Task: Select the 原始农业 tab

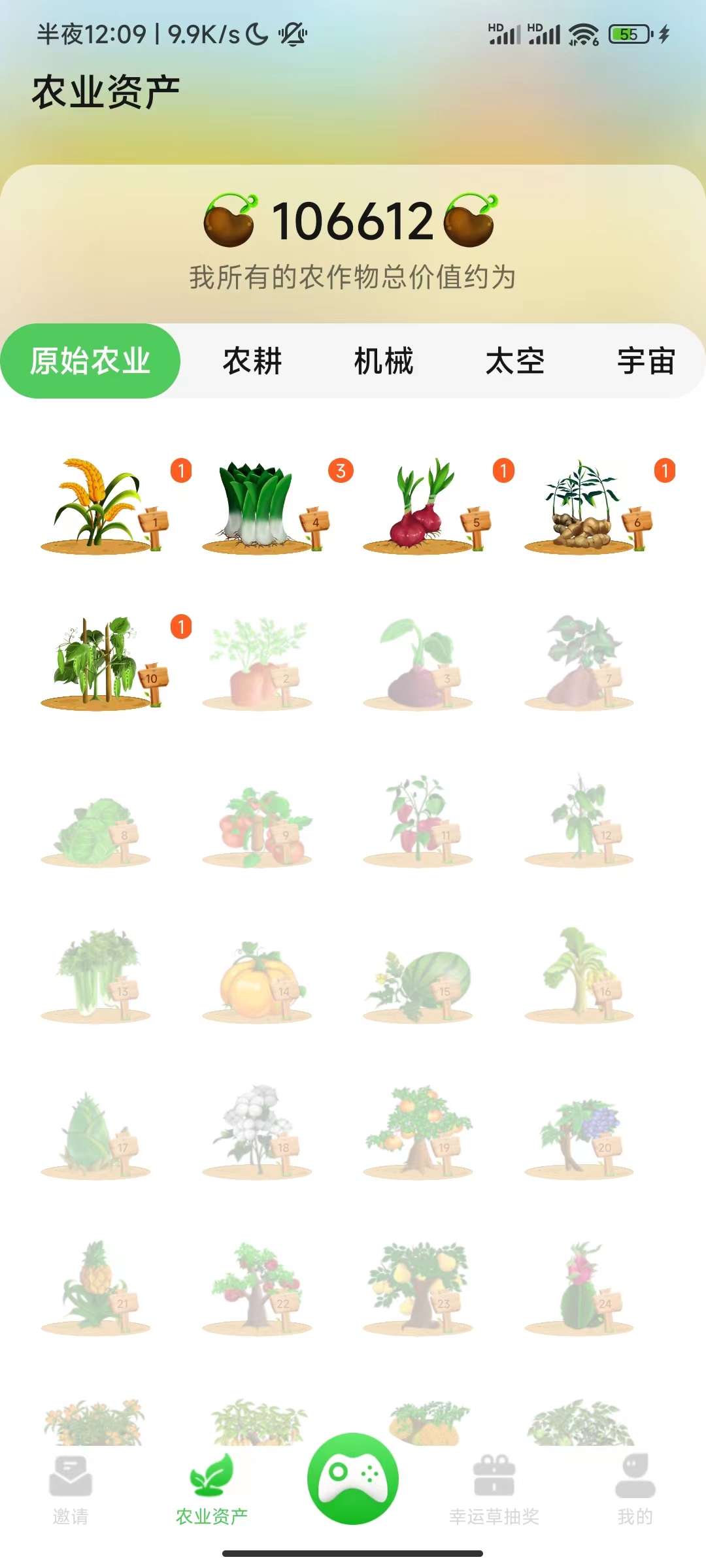Action: (x=90, y=361)
